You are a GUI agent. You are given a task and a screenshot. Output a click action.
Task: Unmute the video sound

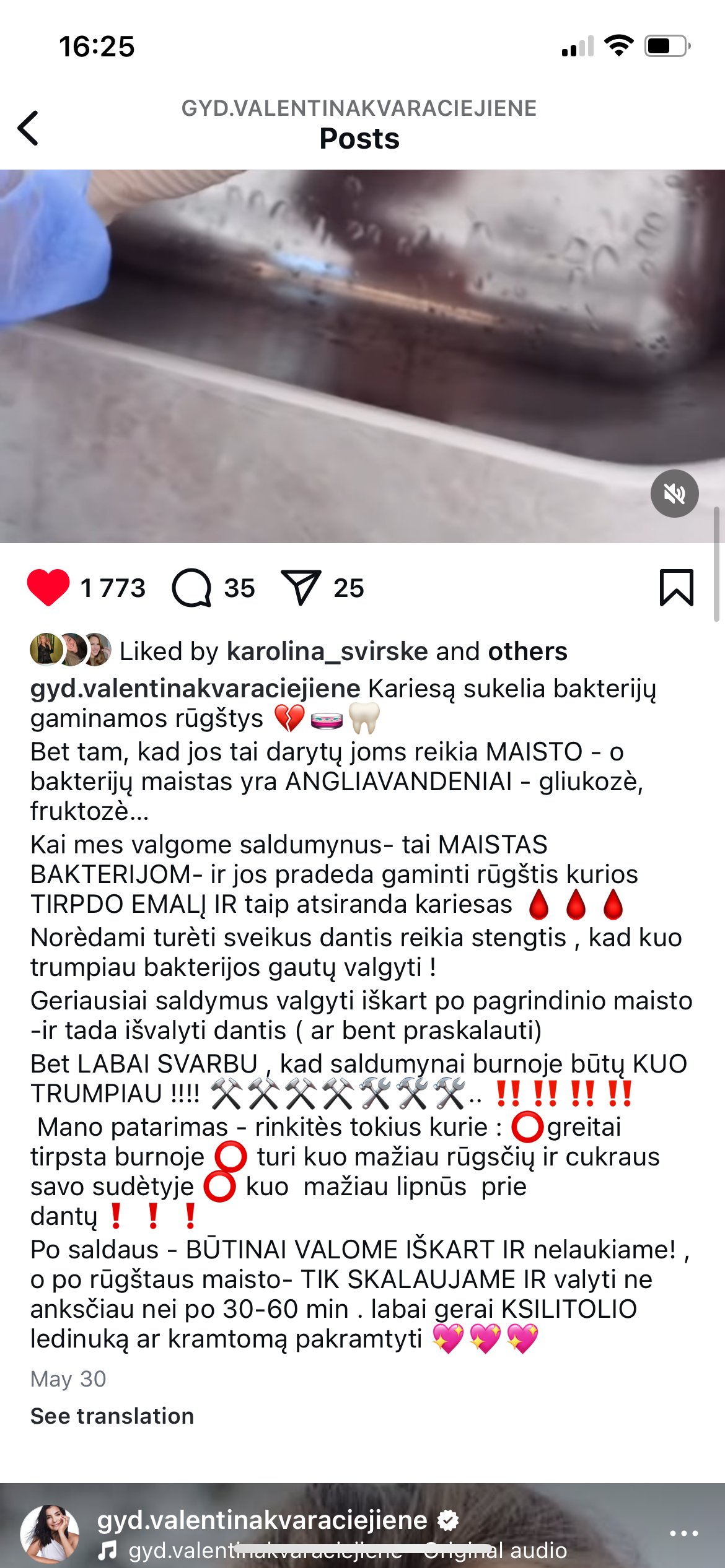pyautogui.click(x=674, y=494)
